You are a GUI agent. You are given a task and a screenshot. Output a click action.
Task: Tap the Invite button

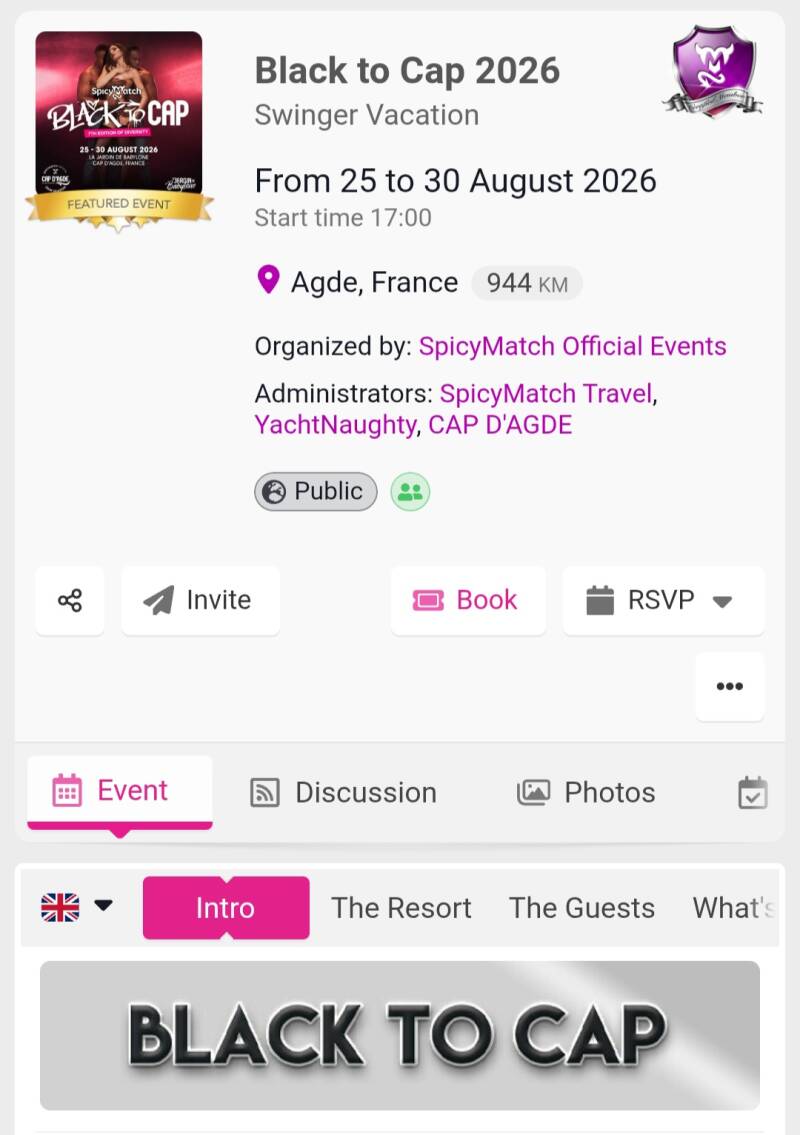pyautogui.click(x=200, y=600)
